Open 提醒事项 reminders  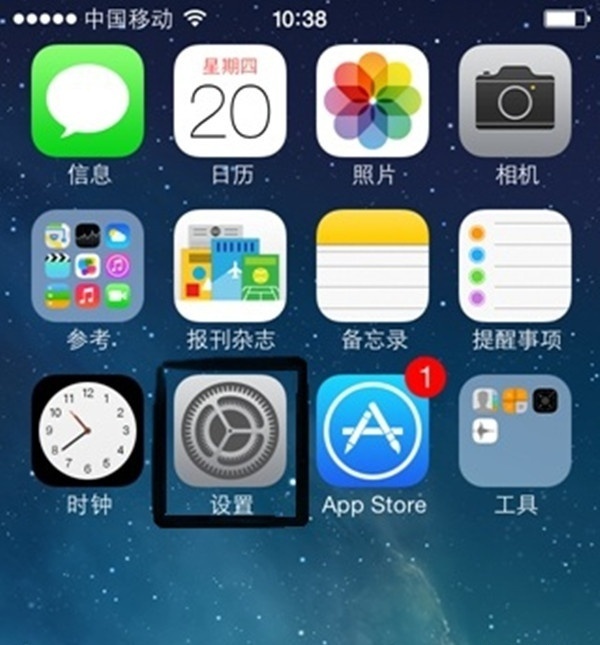515,265
